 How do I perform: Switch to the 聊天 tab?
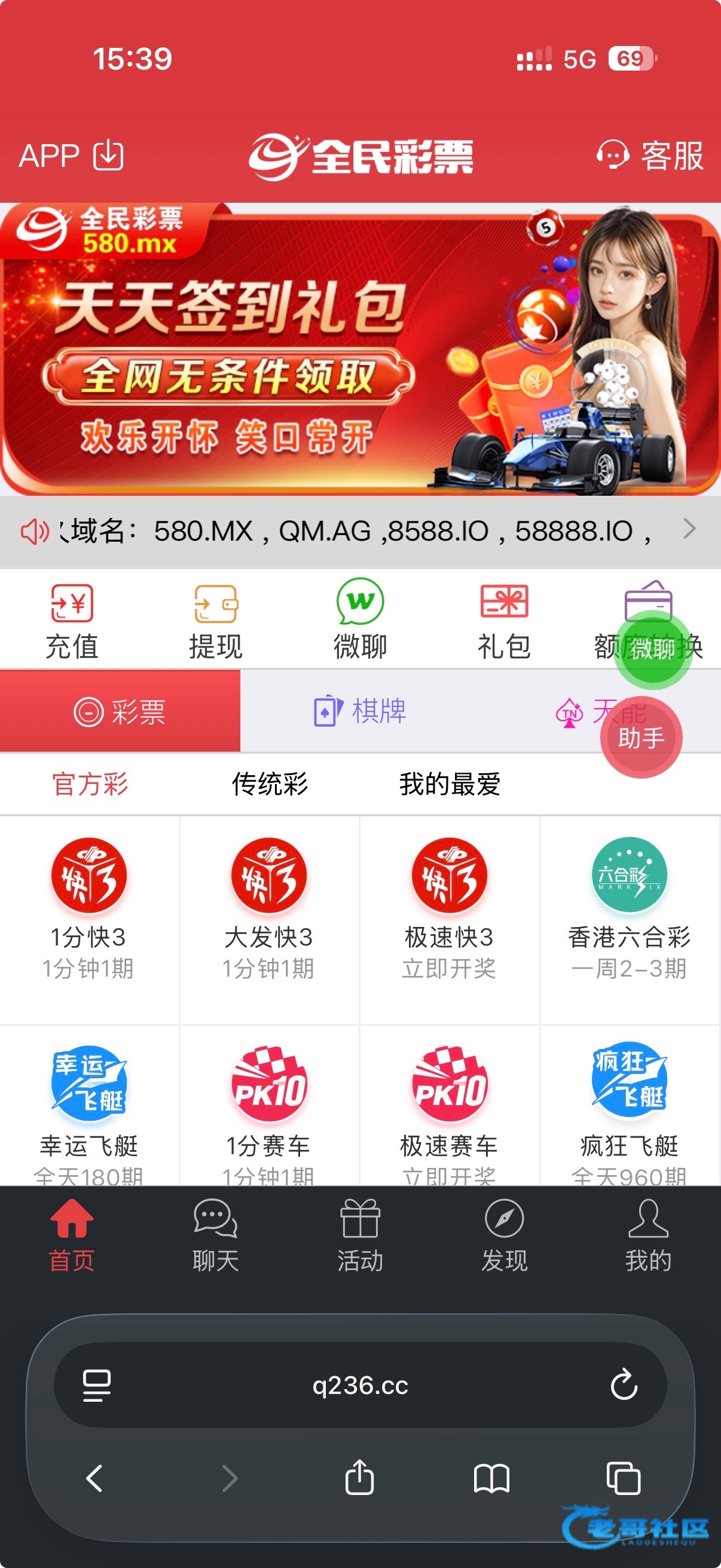[x=215, y=1236]
